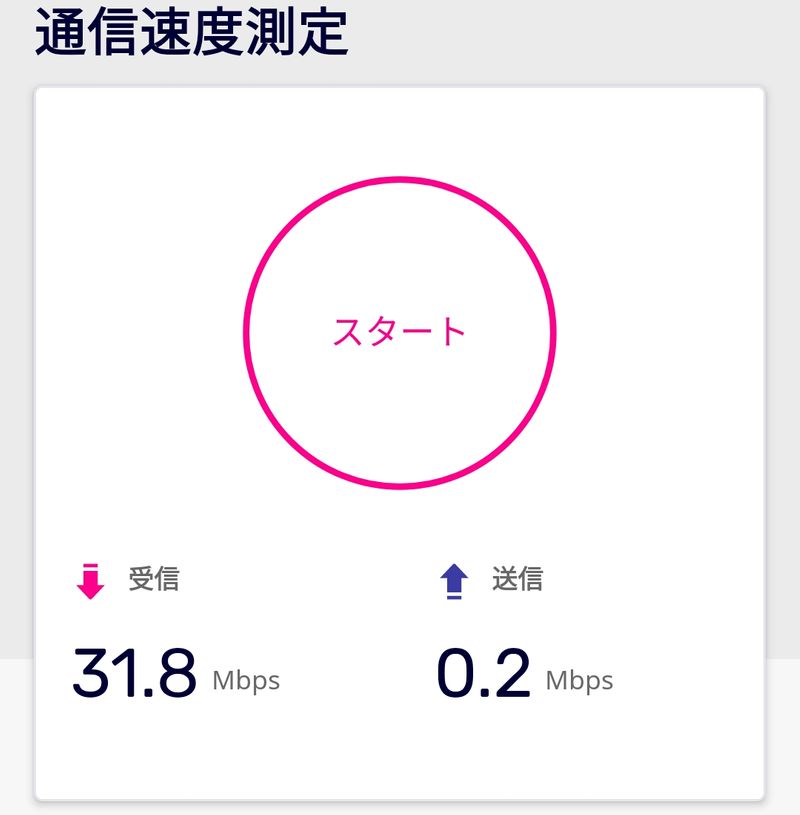This screenshot has height=815, width=800.
Task: Start the speed test with スタート button
Action: pos(400,332)
